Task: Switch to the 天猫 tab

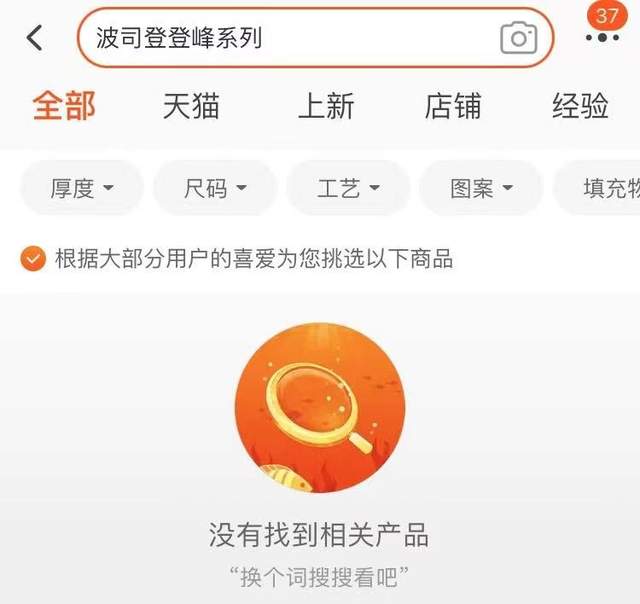Action: [191, 106]
